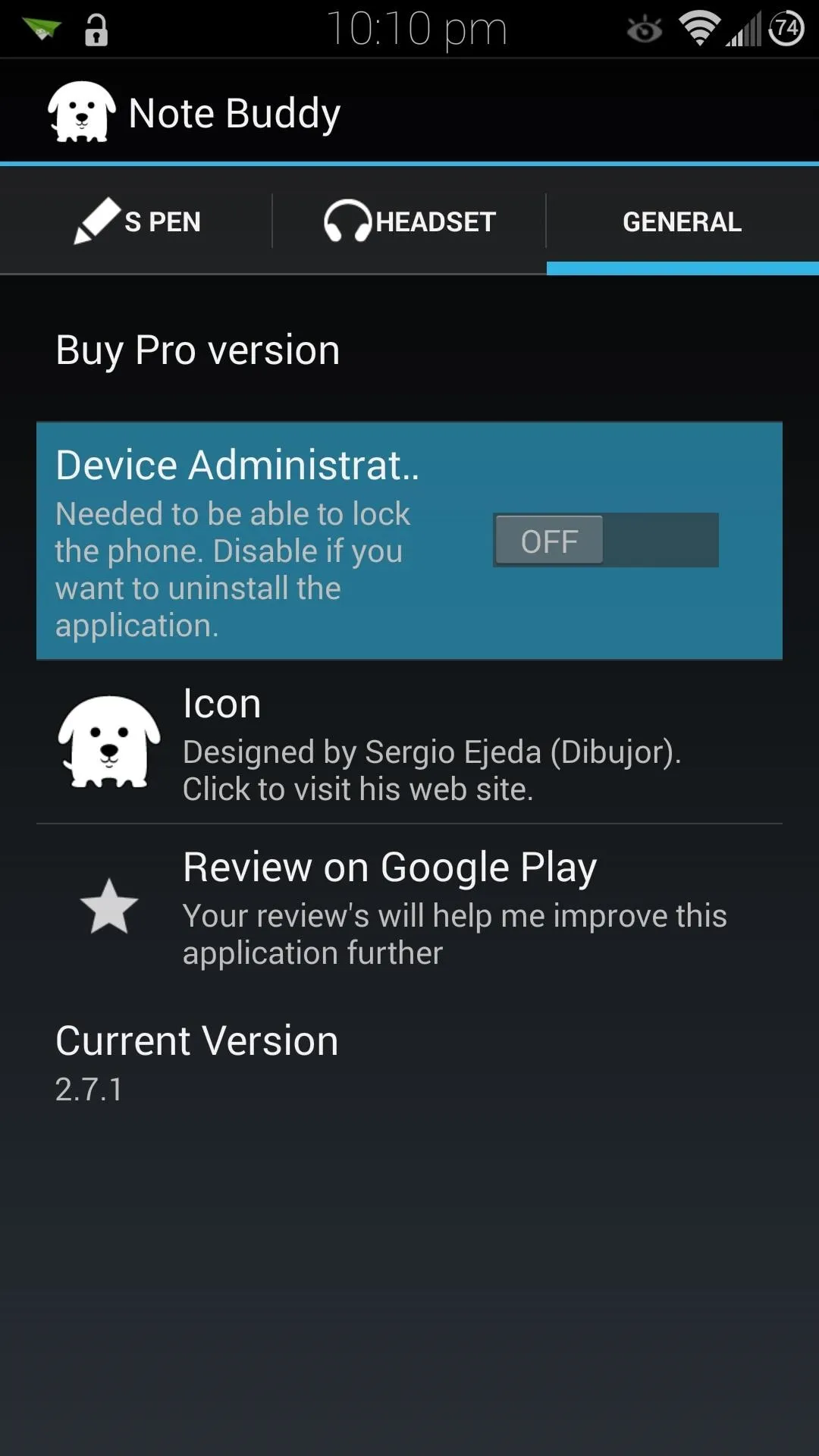The width and height of the screenshot is (819, 1456).
Task: Select the GENERAL tab
Action: 682,221
